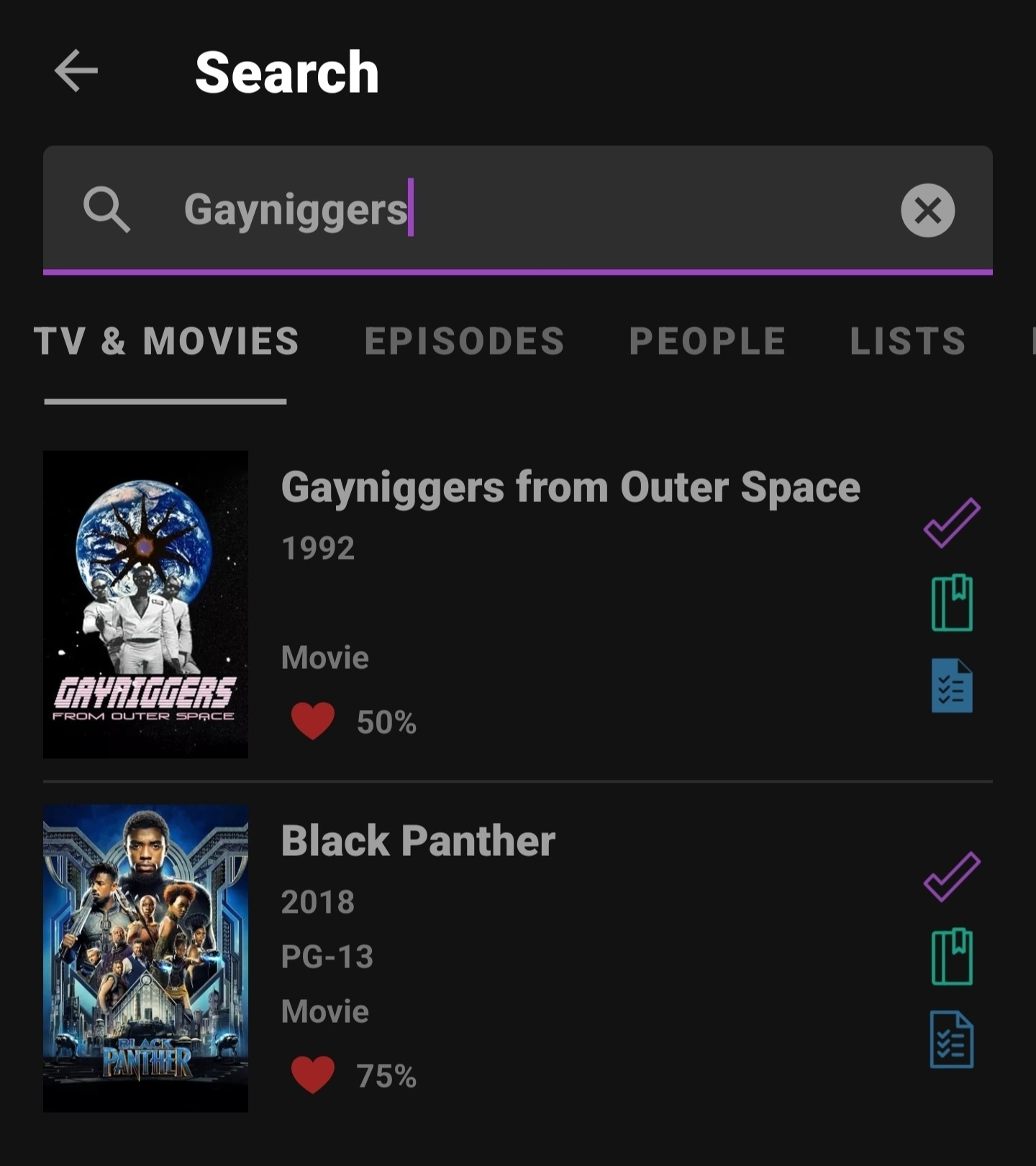Viewport: 1036px width, 1166px height.
Task: Mark the 1992 movie as watched
Action: 951,523
